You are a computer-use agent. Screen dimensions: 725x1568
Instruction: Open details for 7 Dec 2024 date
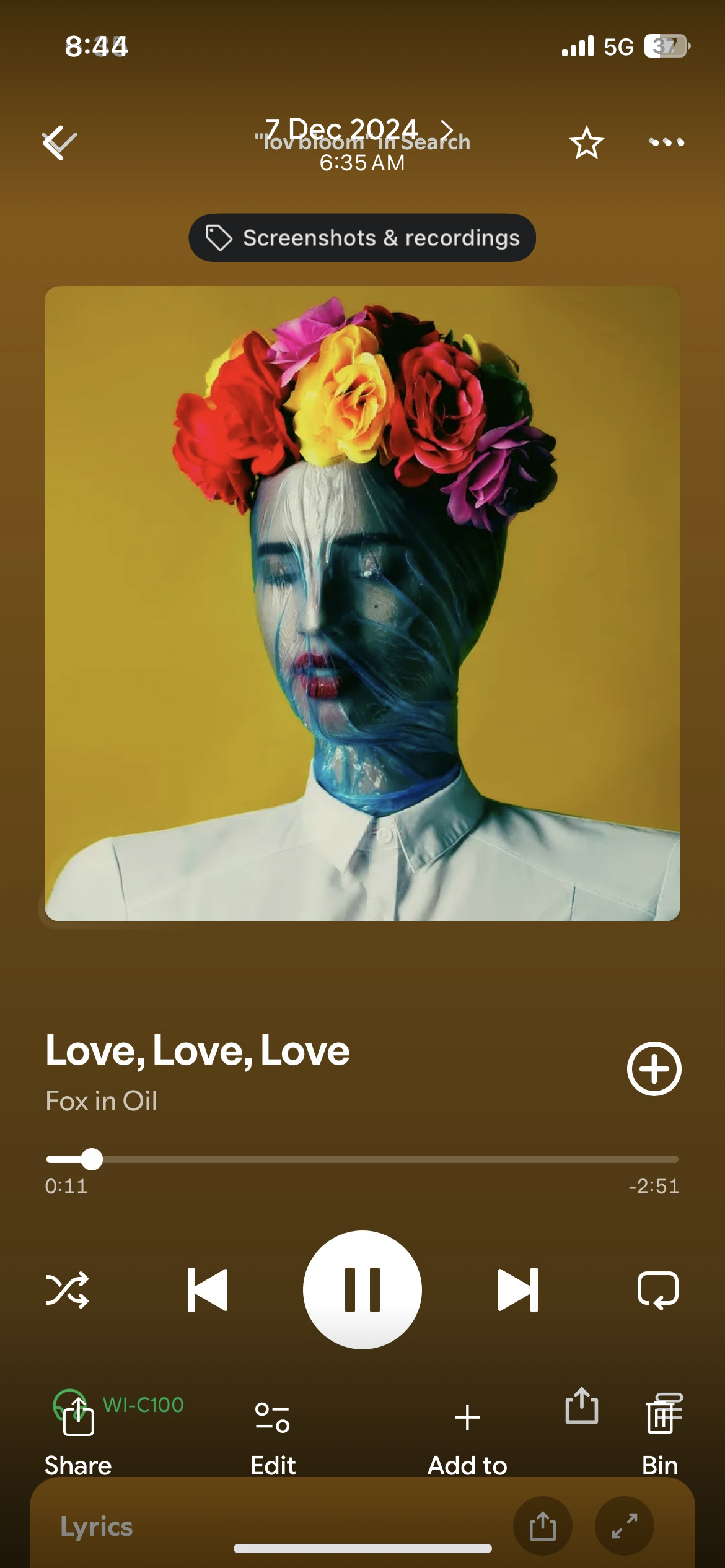pos(359,144)
